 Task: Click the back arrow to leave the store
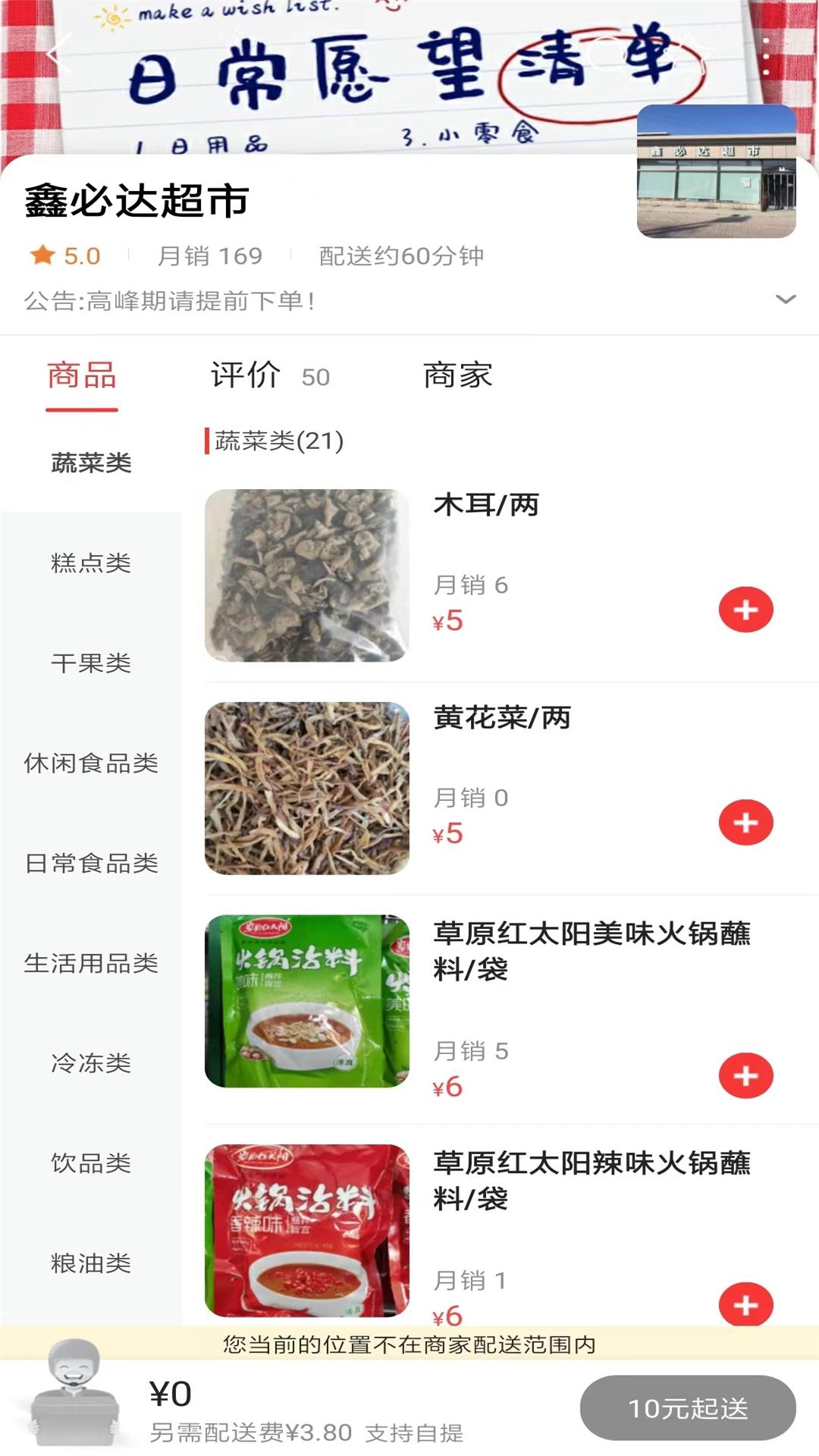pos(53,55)
